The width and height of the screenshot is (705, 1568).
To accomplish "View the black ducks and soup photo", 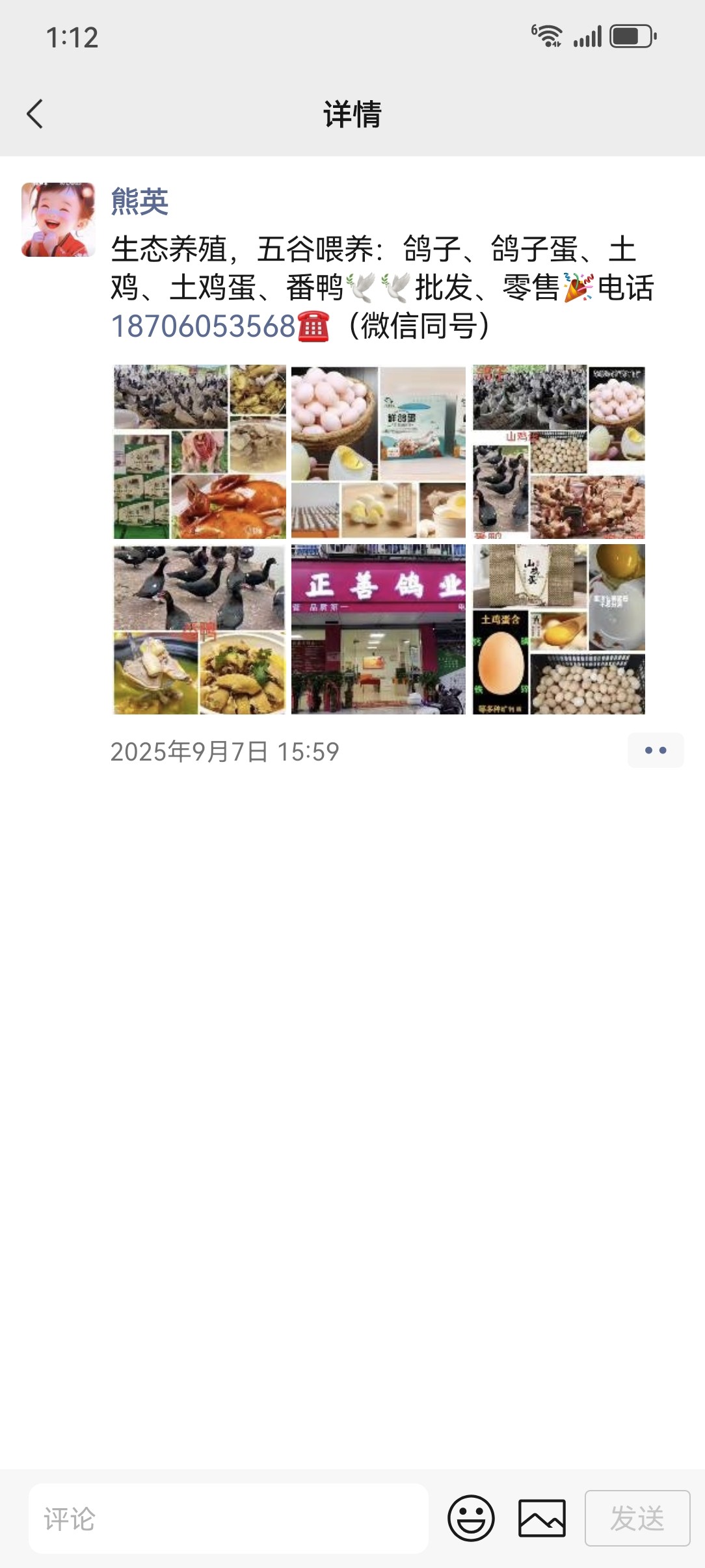I will pyautogui.click(x=200, y=629).
